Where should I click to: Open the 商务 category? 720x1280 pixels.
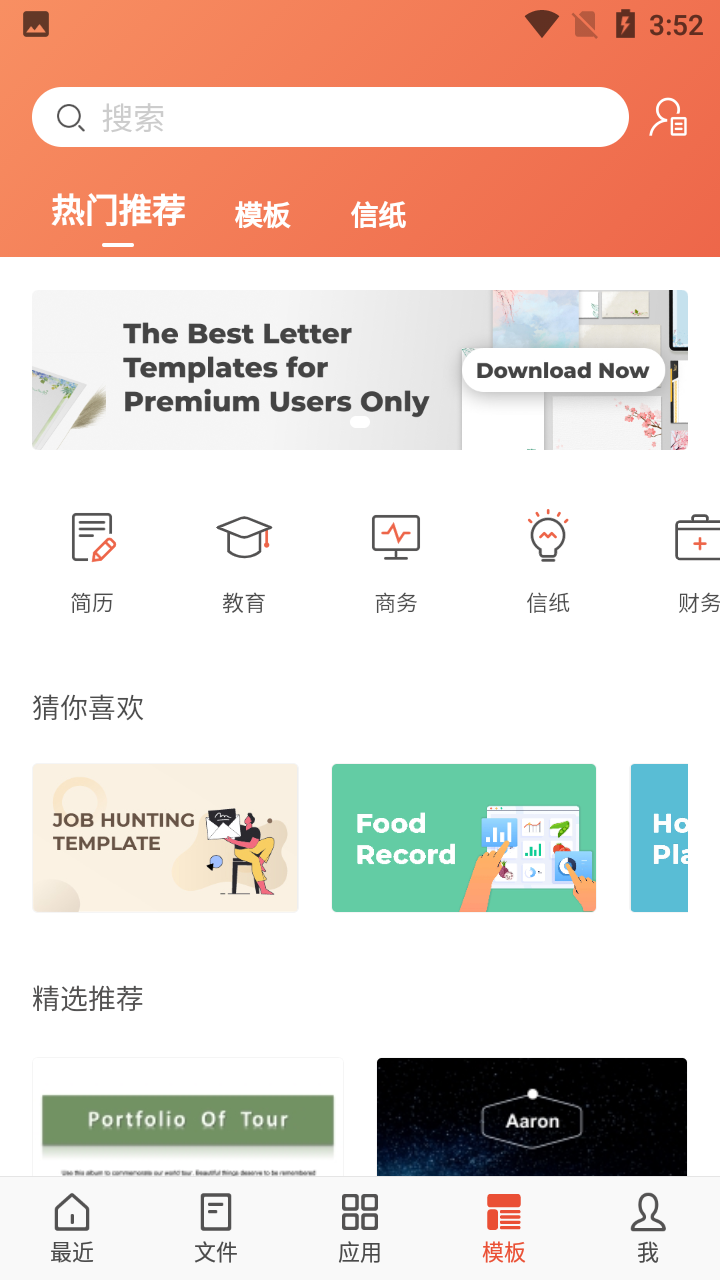pyautogui.click(x=396, y=562)
